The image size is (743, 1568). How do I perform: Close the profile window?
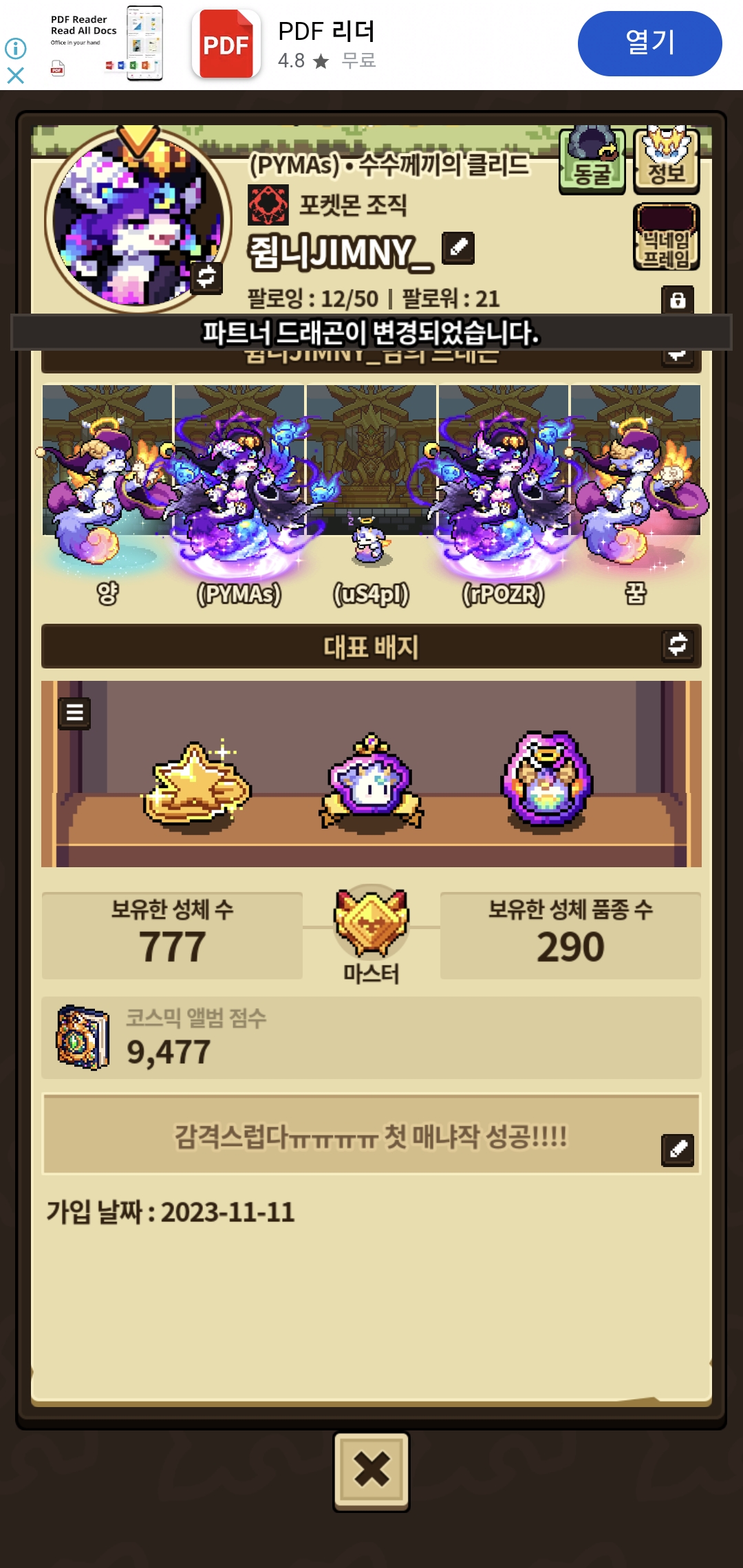pos(371,1470)
